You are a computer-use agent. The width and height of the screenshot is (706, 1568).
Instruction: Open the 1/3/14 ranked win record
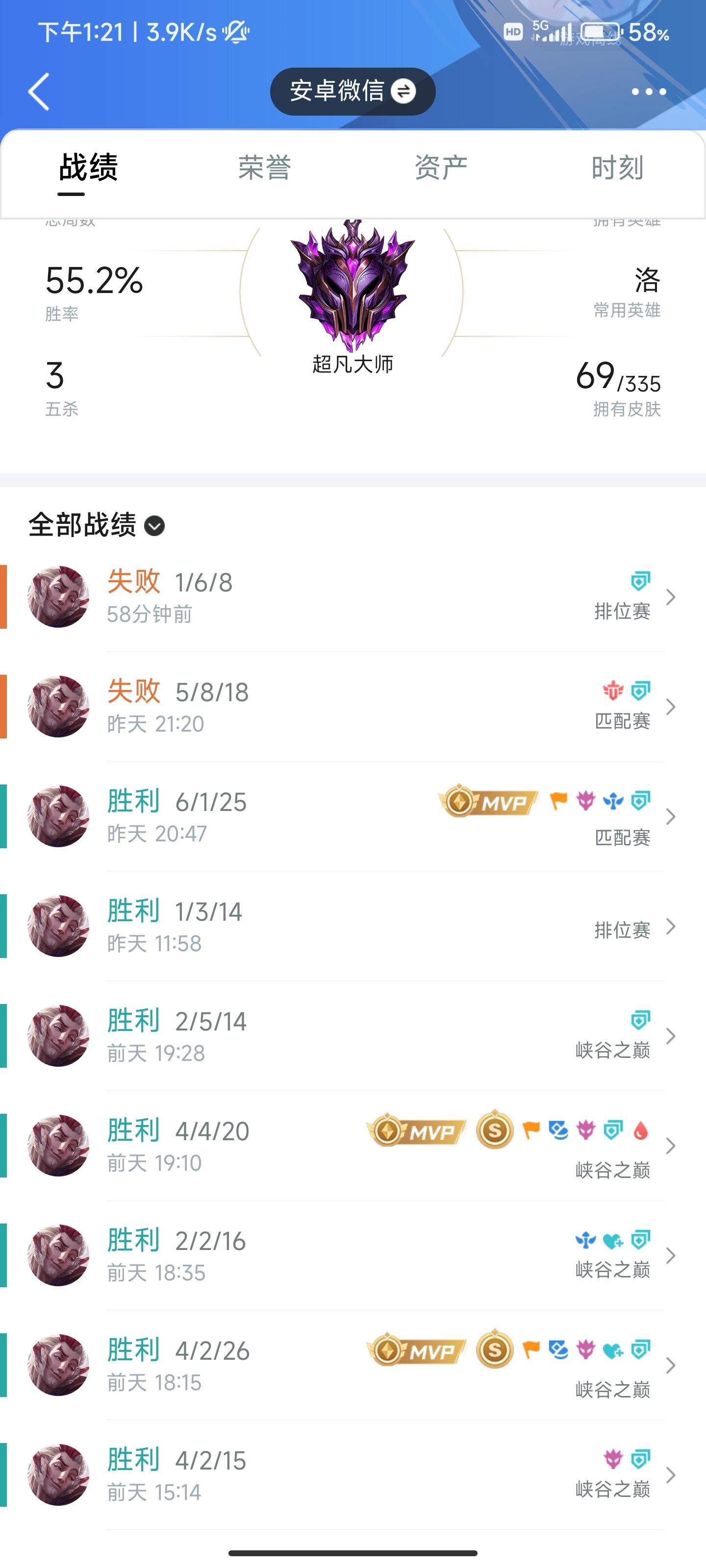353,927
